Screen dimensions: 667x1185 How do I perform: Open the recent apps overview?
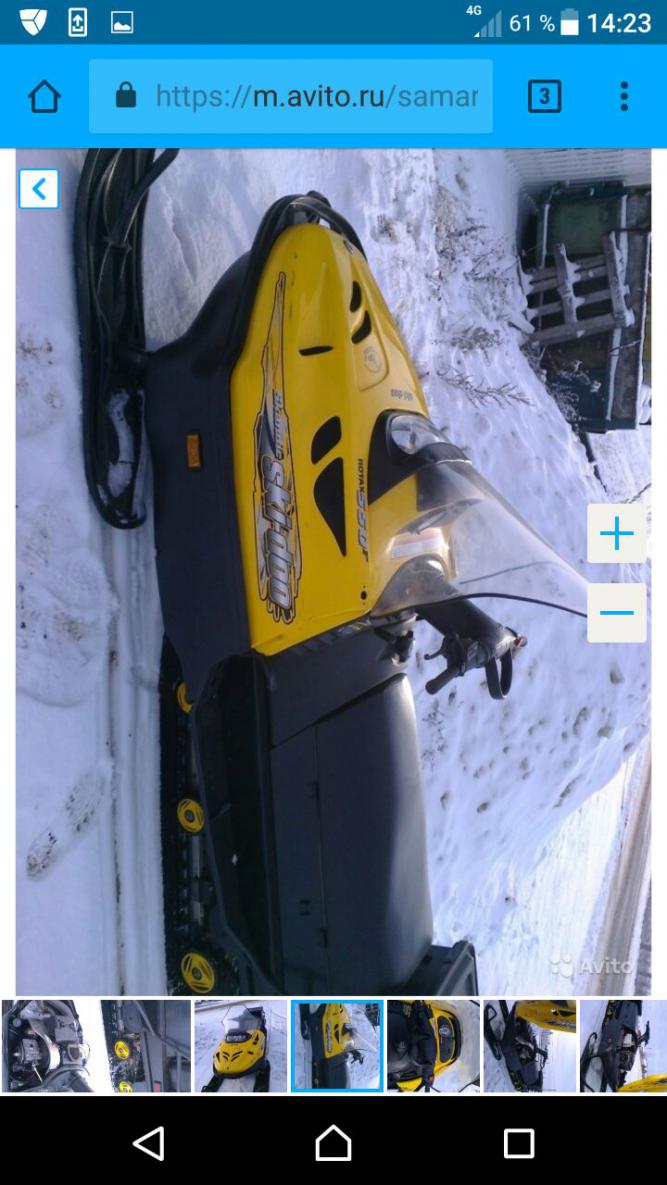click(519, 1143)
